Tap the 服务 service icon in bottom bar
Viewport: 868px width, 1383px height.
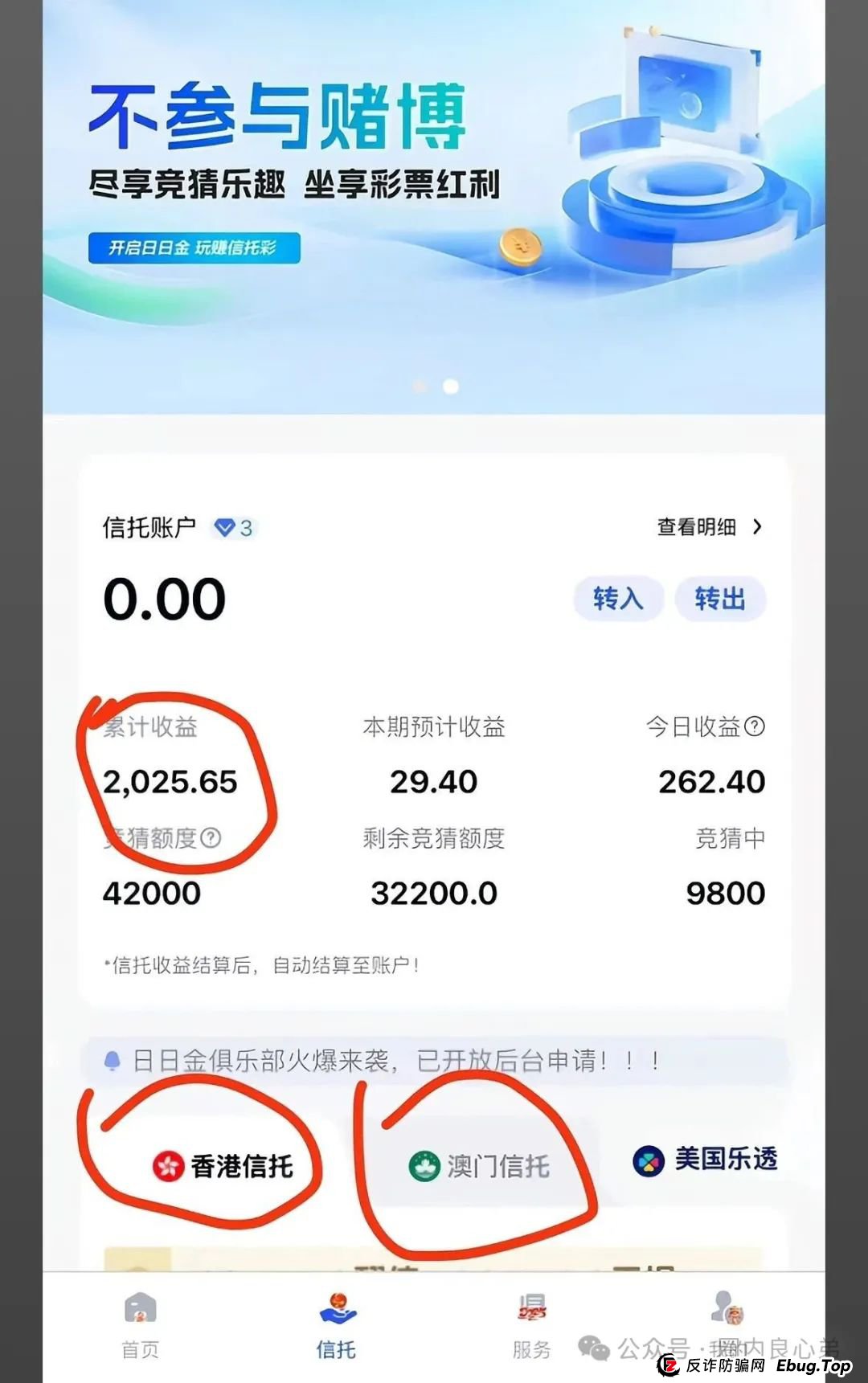(530, 1308)
